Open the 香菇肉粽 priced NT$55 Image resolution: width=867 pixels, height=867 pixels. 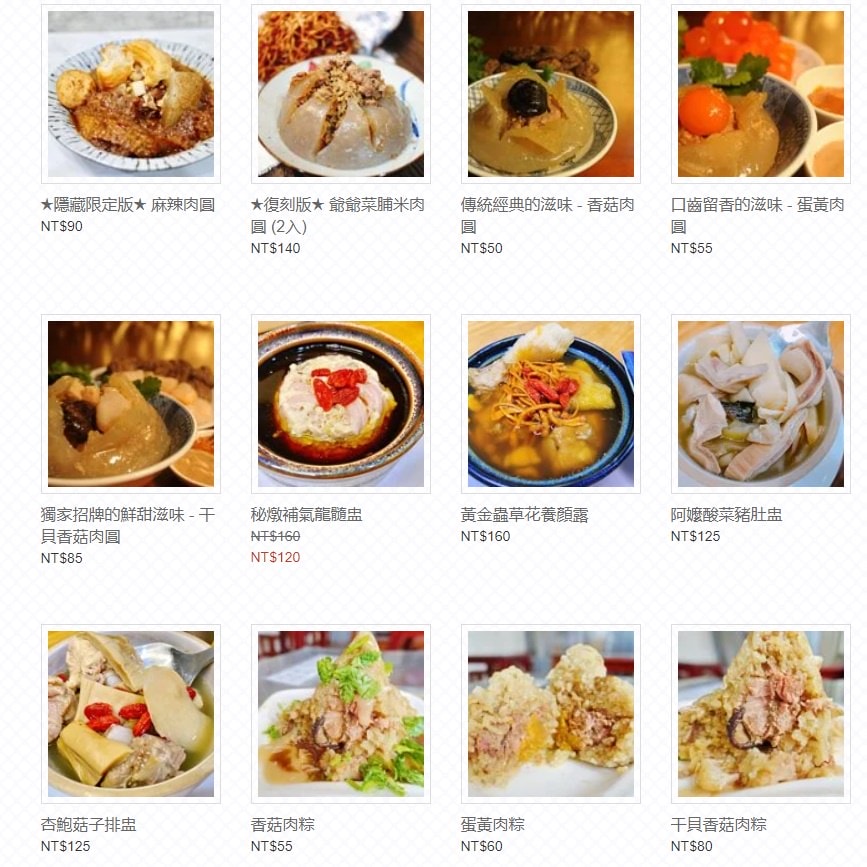pyautogui.click(x=340, y=713)
